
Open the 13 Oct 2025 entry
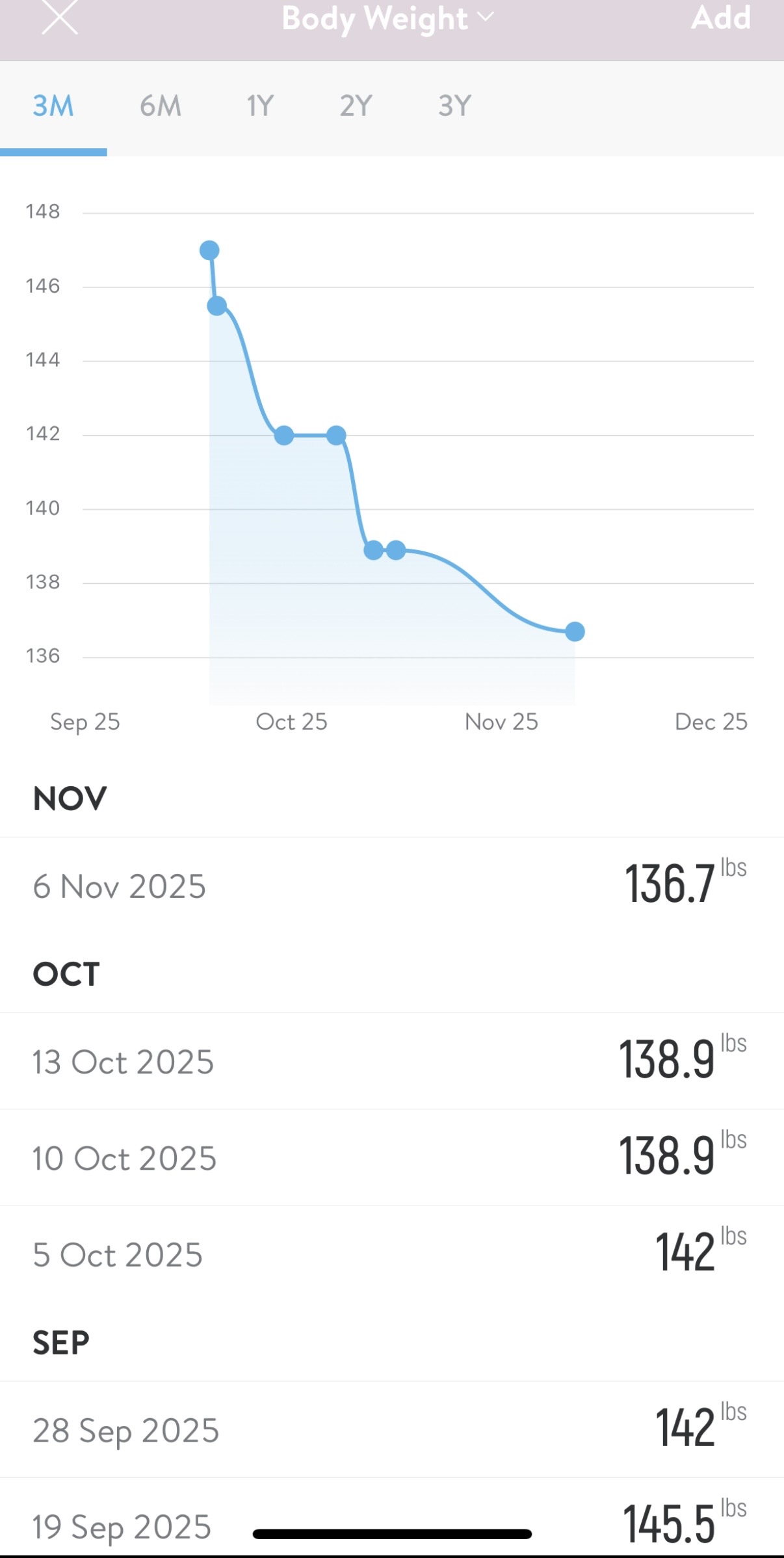pos(391,1061)
